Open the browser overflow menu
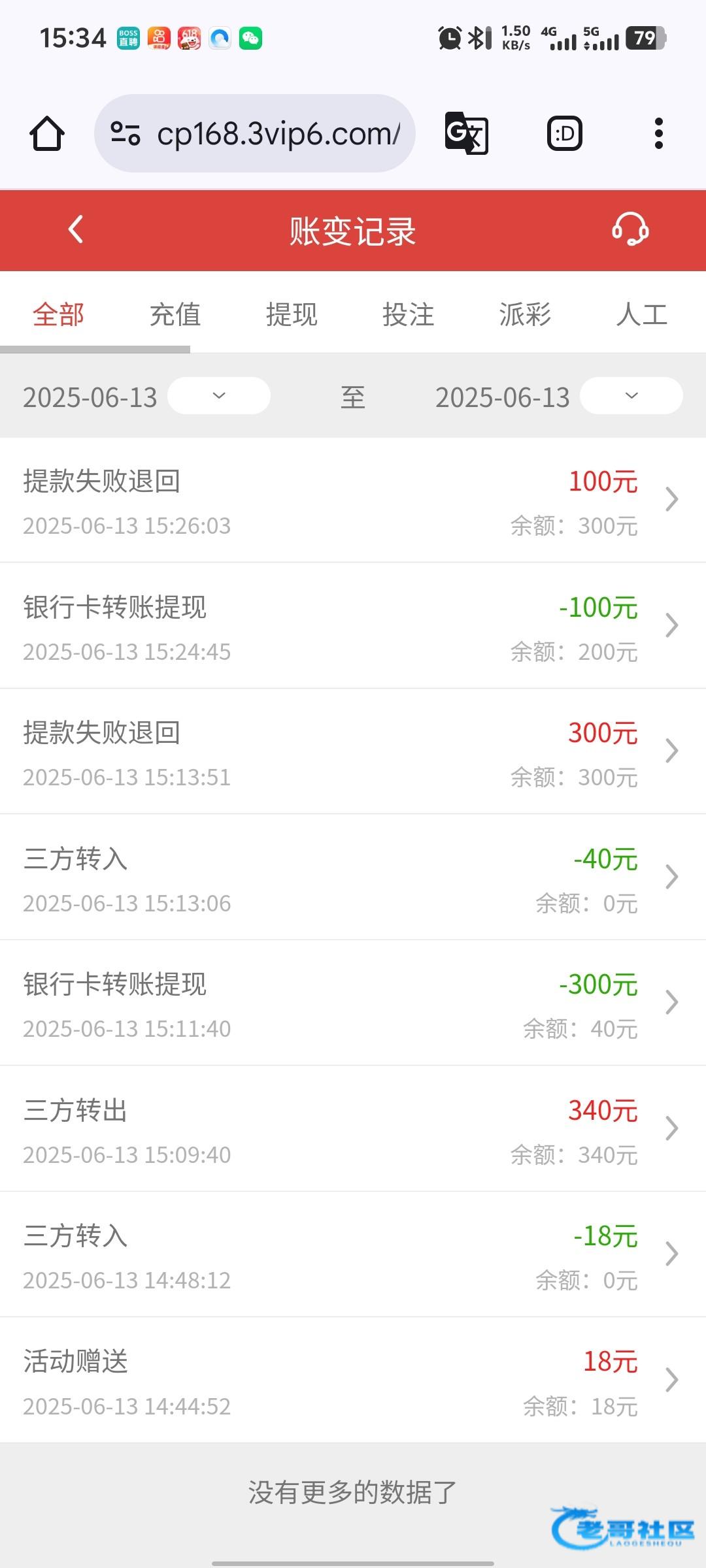Viewport: 706px width, 1568px height. pos(658,133)
